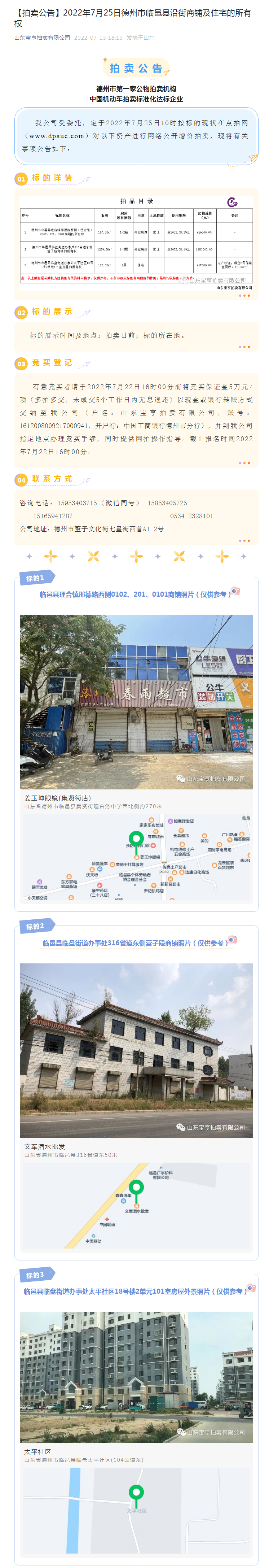Open the 山东宝亨拍卖有限公司 account link
269x1568 pixels.
point(42,38)
